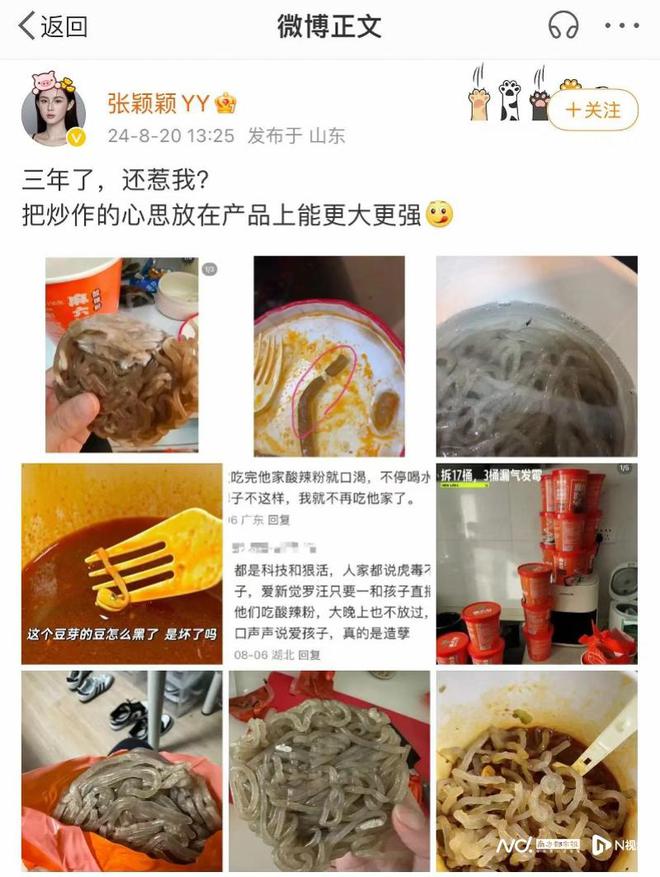660x877 pixels.
Task: Follow 张颖颖YY with the +关注 button
Action: pos(593,110)
